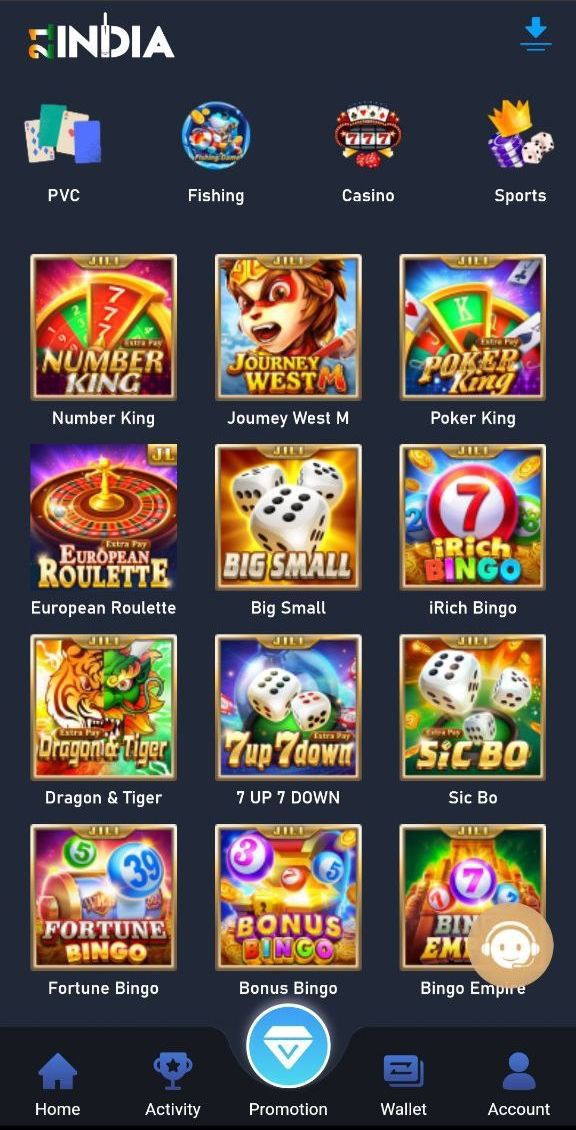The height and width of the screenshot is (1130, 576).
Task: Open the Sports category
Action: coord(520,153)
